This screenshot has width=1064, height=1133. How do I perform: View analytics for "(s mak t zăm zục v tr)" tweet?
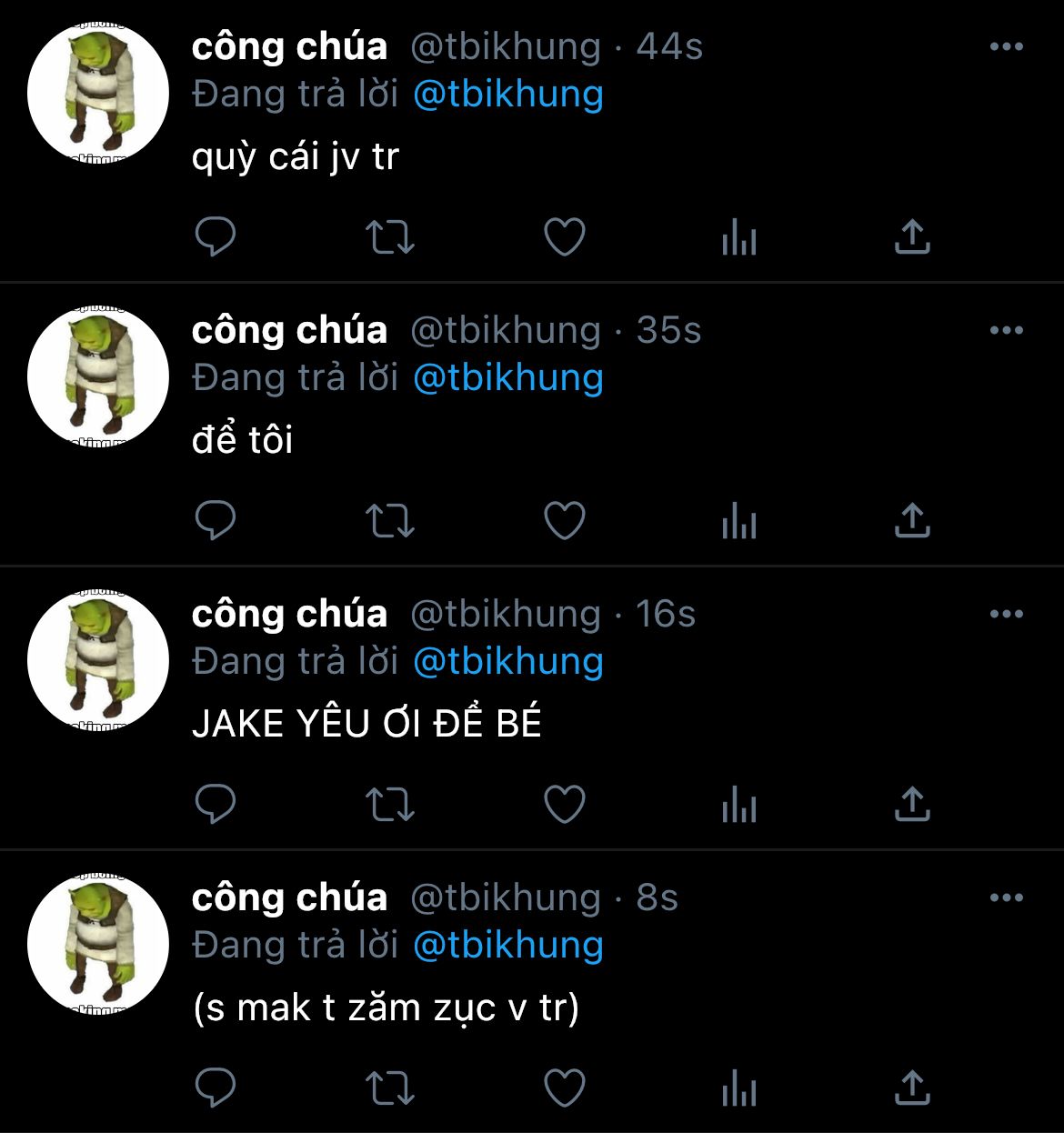pyautogui.click(x=738, y=1088)
